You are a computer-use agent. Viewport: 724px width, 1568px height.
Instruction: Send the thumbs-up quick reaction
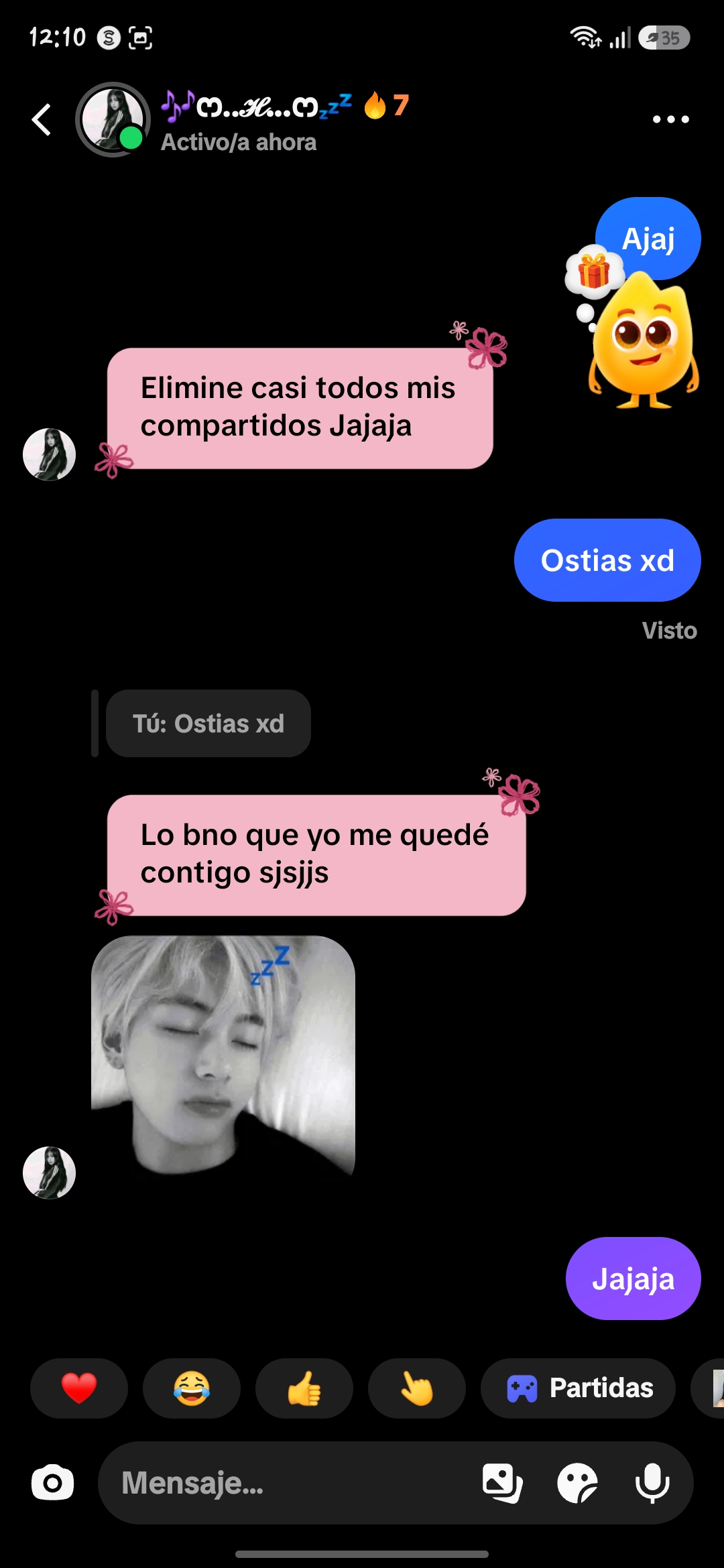[304, 1388]
